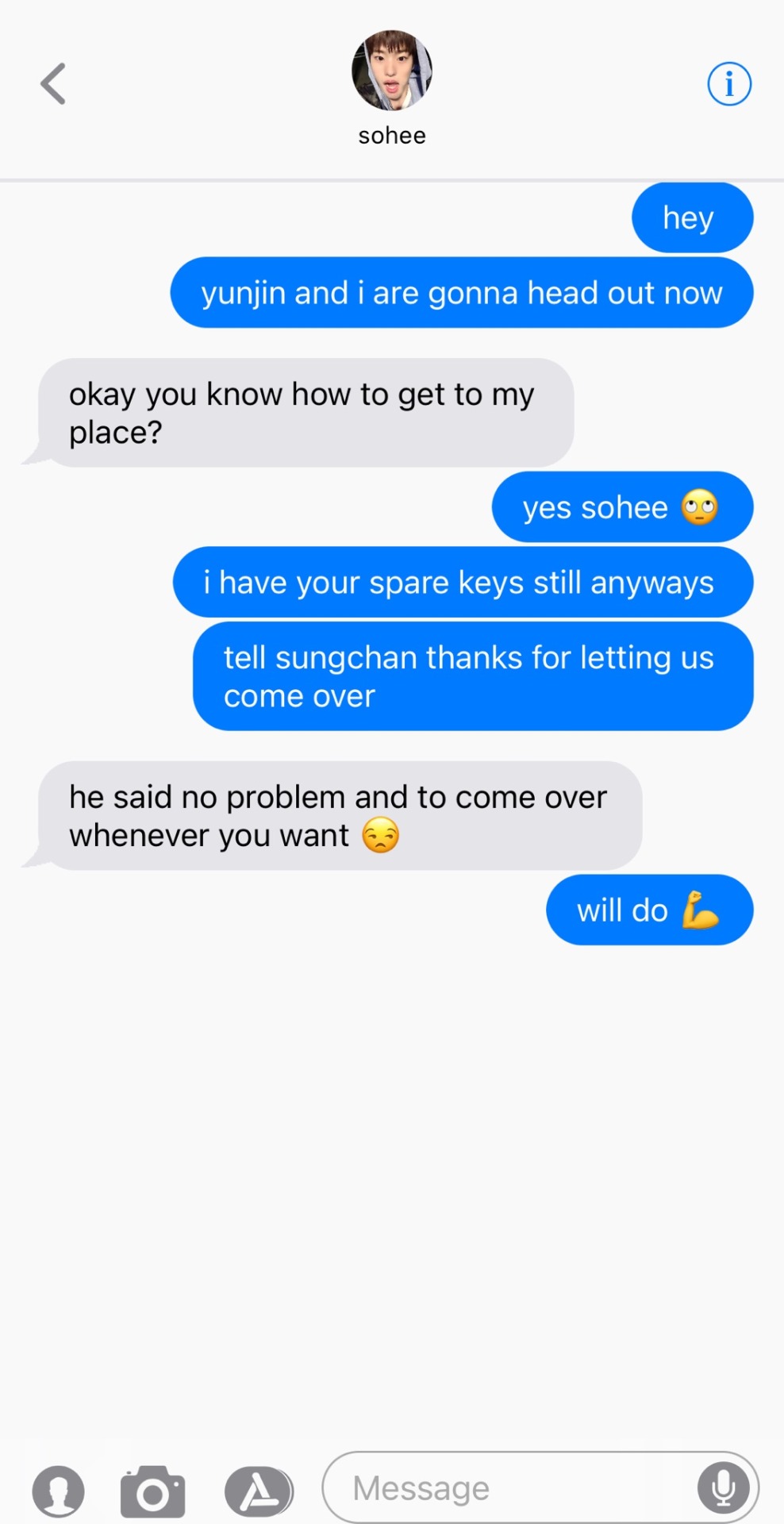Go back to the conversations list
The image size is (784, 1524).
[x=53, y=84]
